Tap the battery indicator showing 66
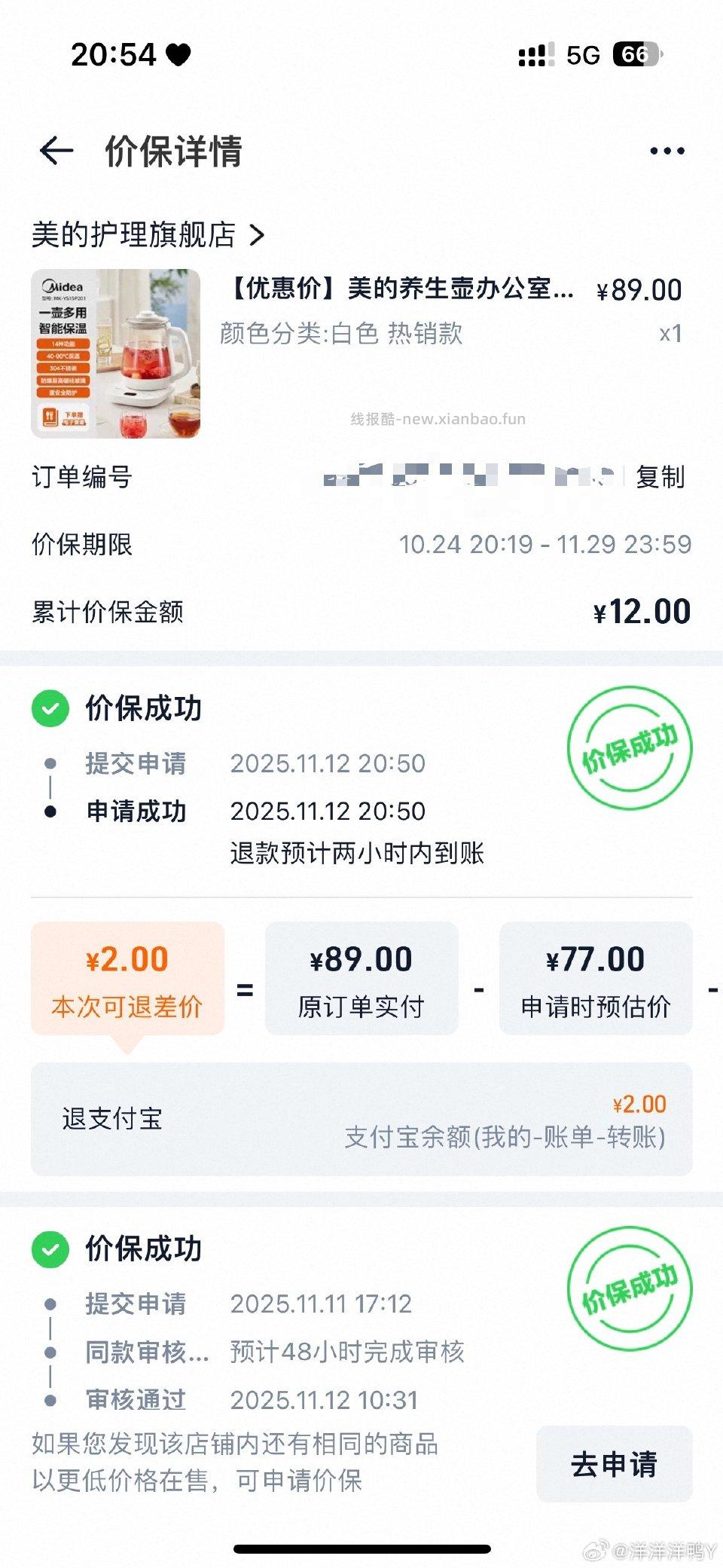Screen dimensions: 723x1568 point(634,54)
